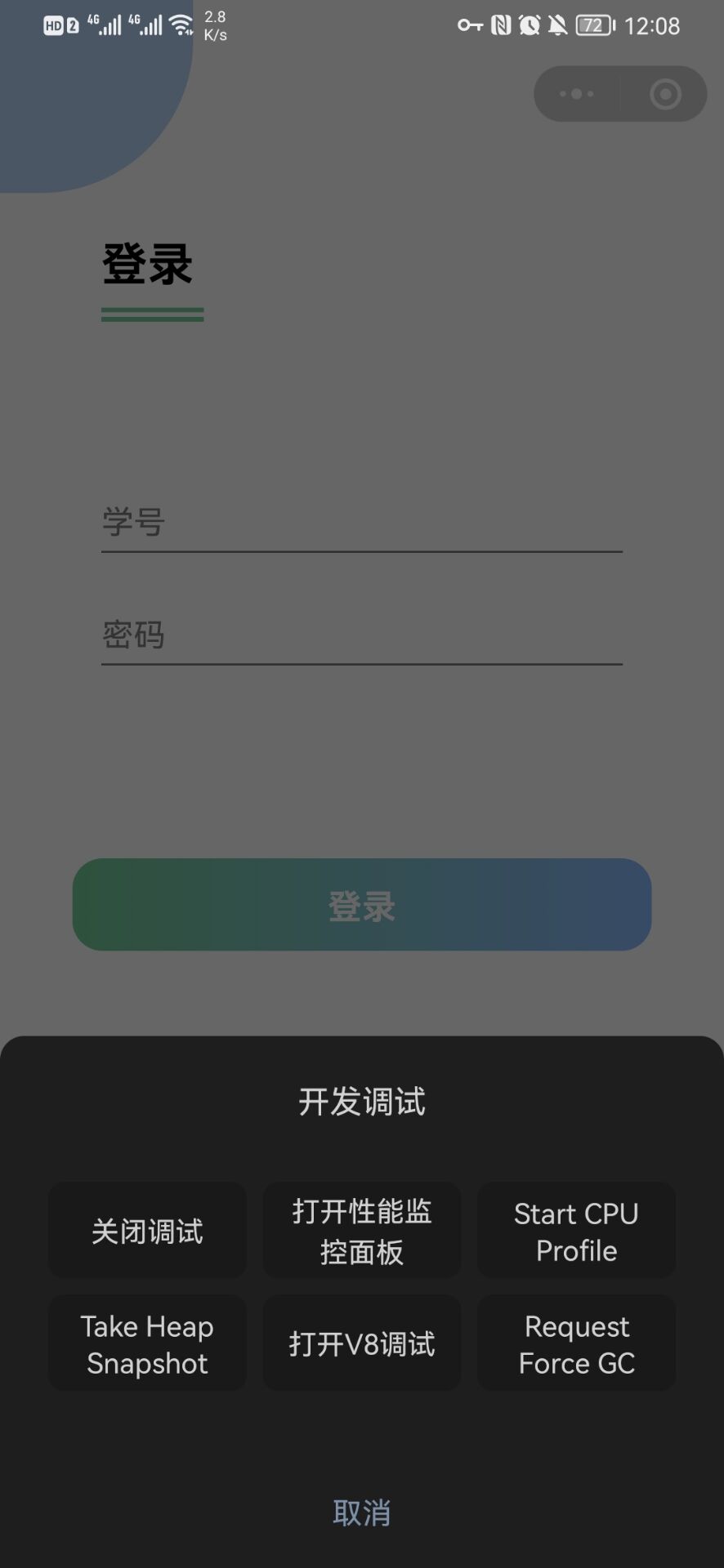Open the 打开性能监控面板 performance monitor
724x1568 pixels.
(x=361, y=1231)
